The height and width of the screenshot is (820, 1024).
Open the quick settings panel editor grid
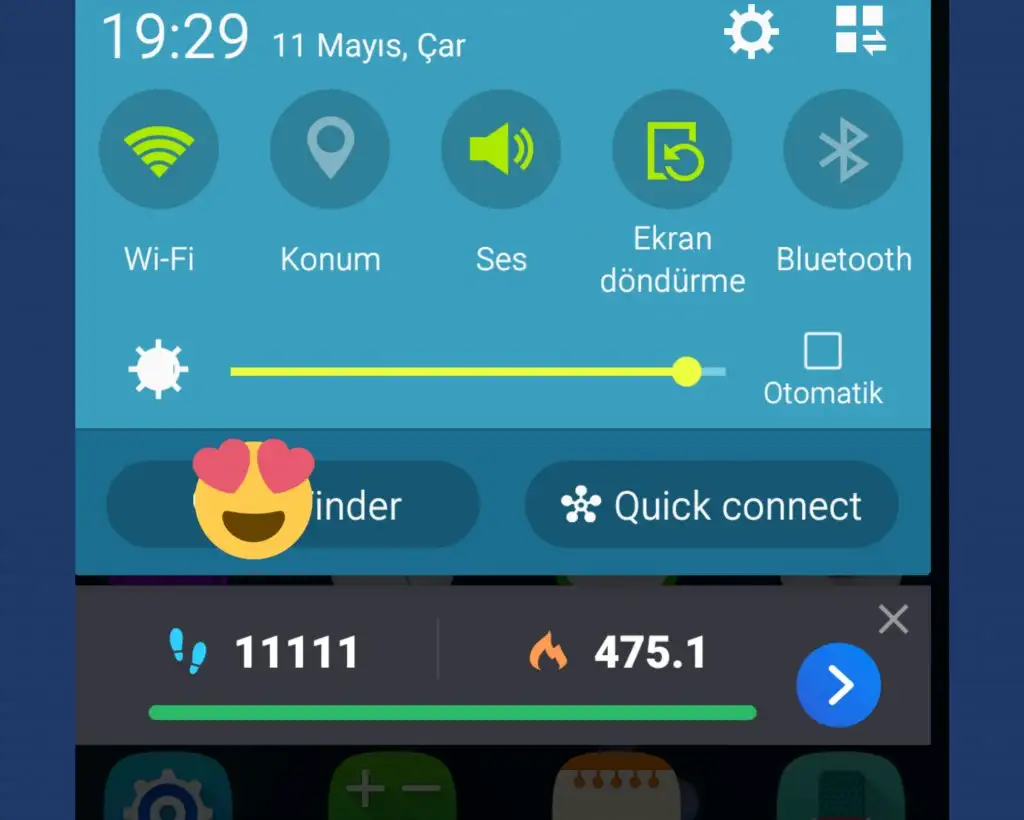click(860, 30)
